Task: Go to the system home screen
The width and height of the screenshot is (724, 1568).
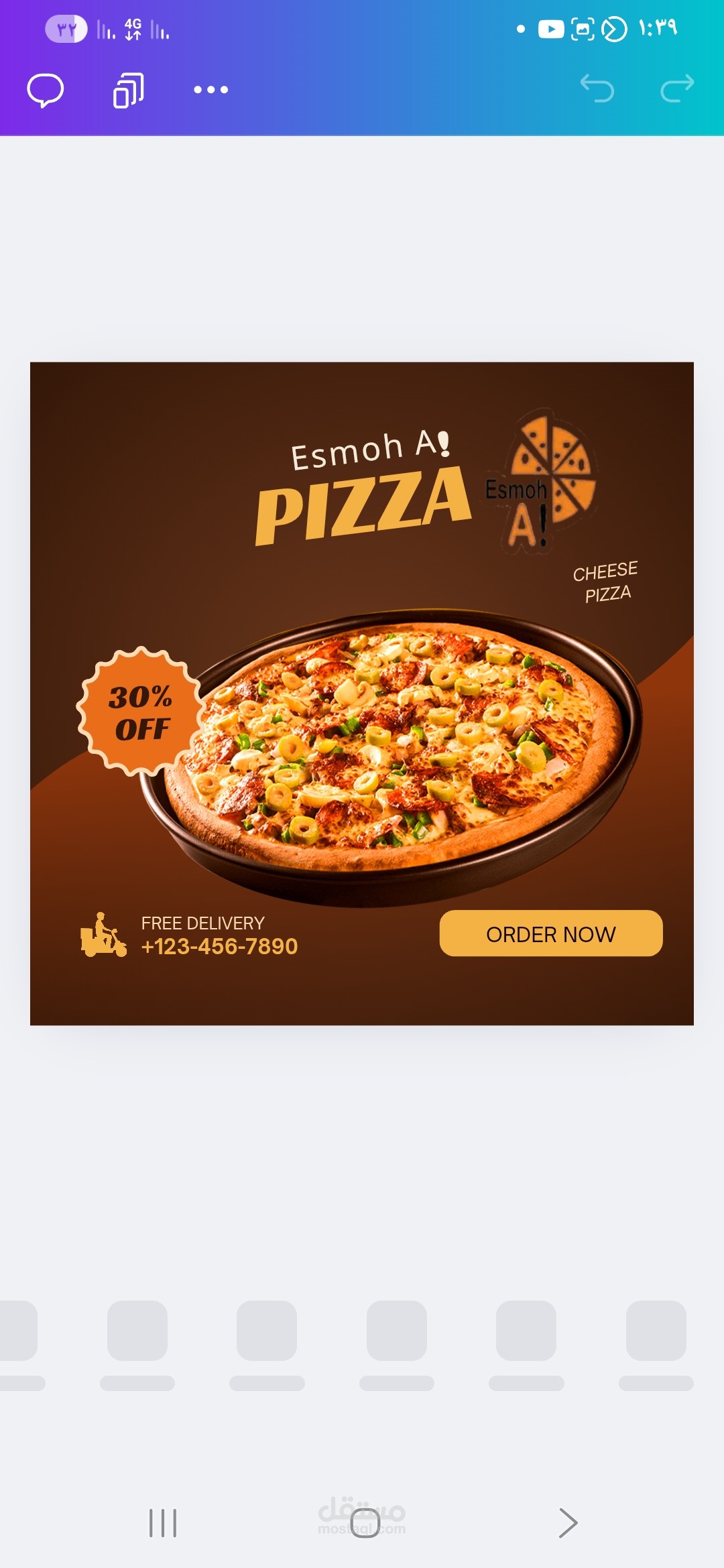Action: [x=365, y=1523]
